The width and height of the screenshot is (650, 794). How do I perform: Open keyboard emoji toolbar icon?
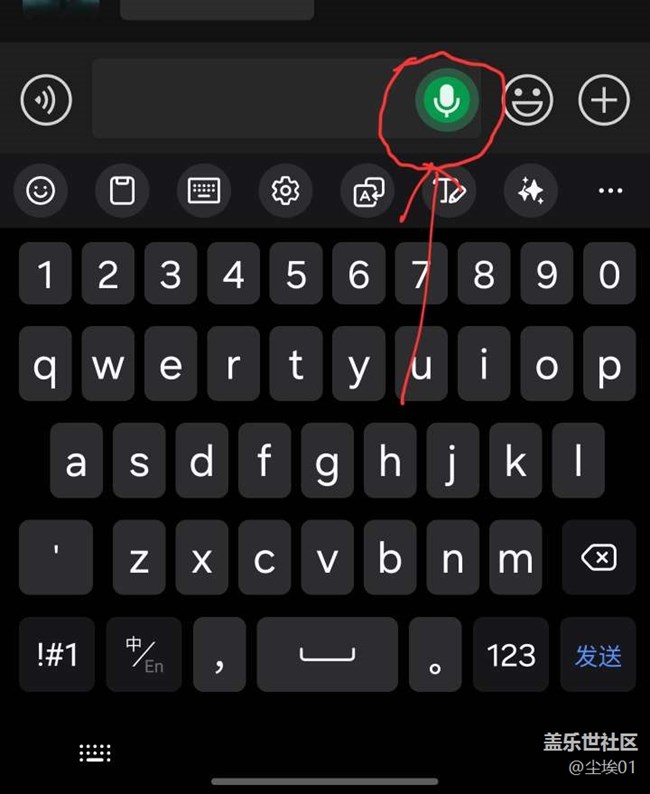tap(40, 190)
